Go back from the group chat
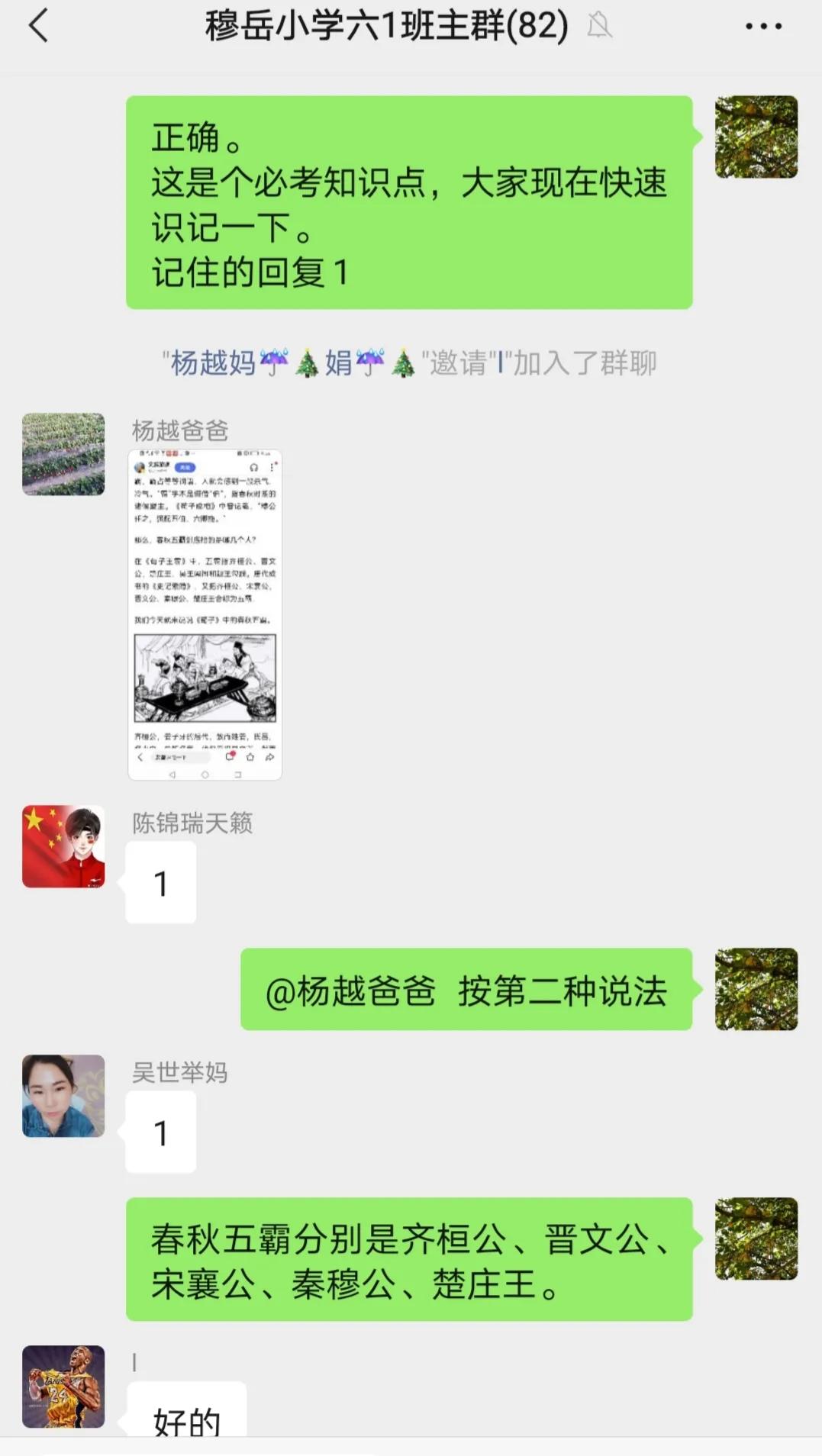822x1456 pixels. pyautogui.click(x=38, y=26)
